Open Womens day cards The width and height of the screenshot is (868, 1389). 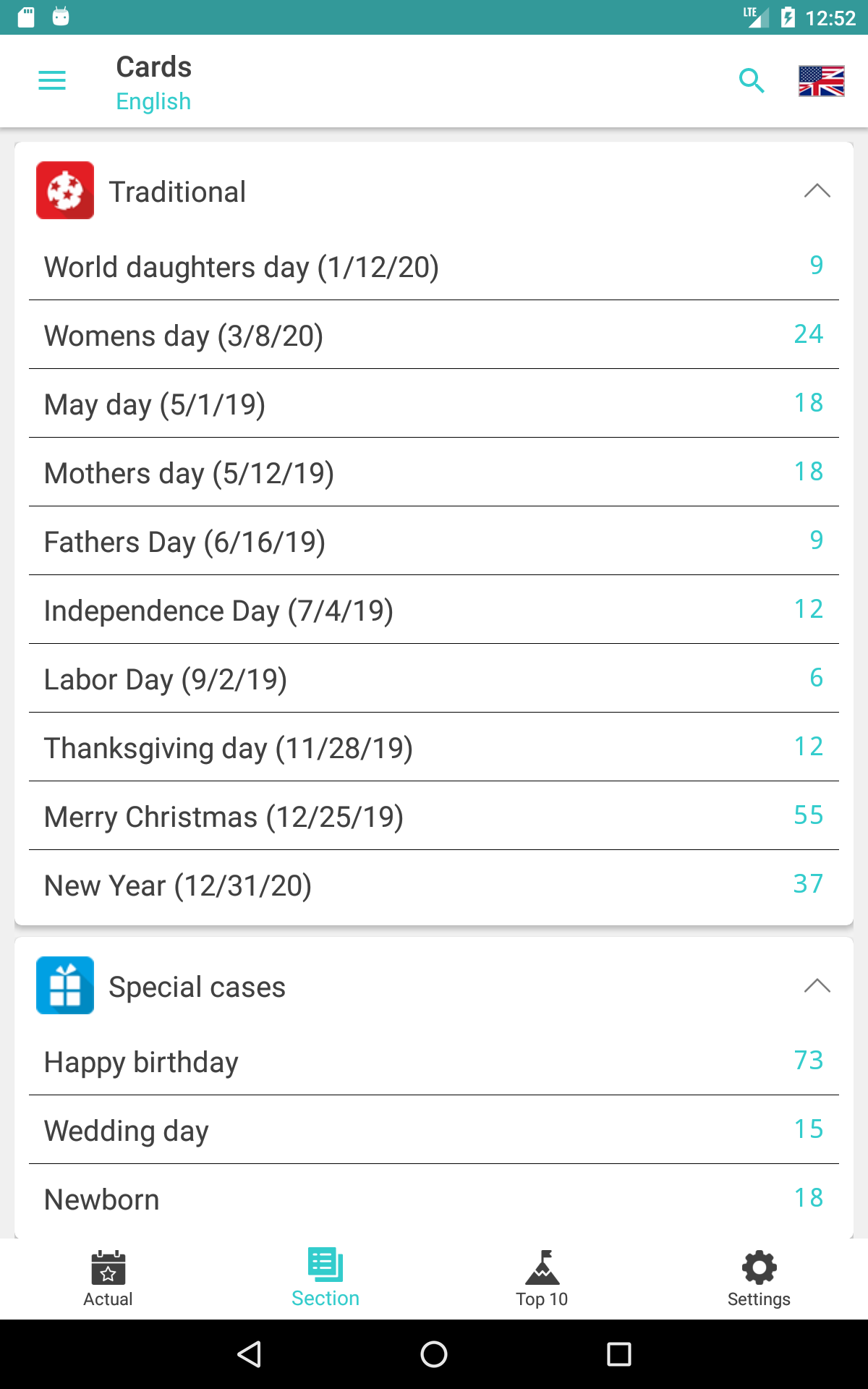pos(434,335)
